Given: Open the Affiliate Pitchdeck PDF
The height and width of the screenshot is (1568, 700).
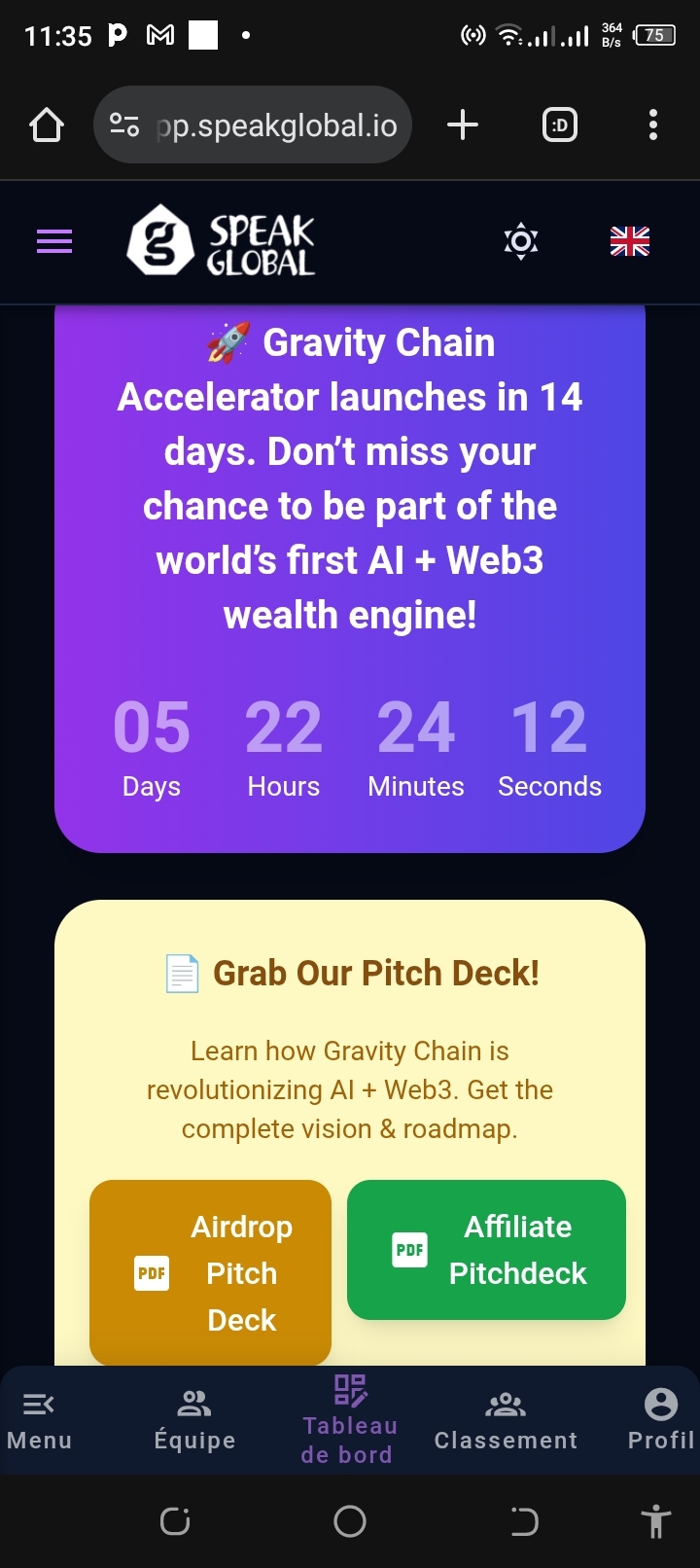Looking at the screenshot, I should [x=486, y=1250].
